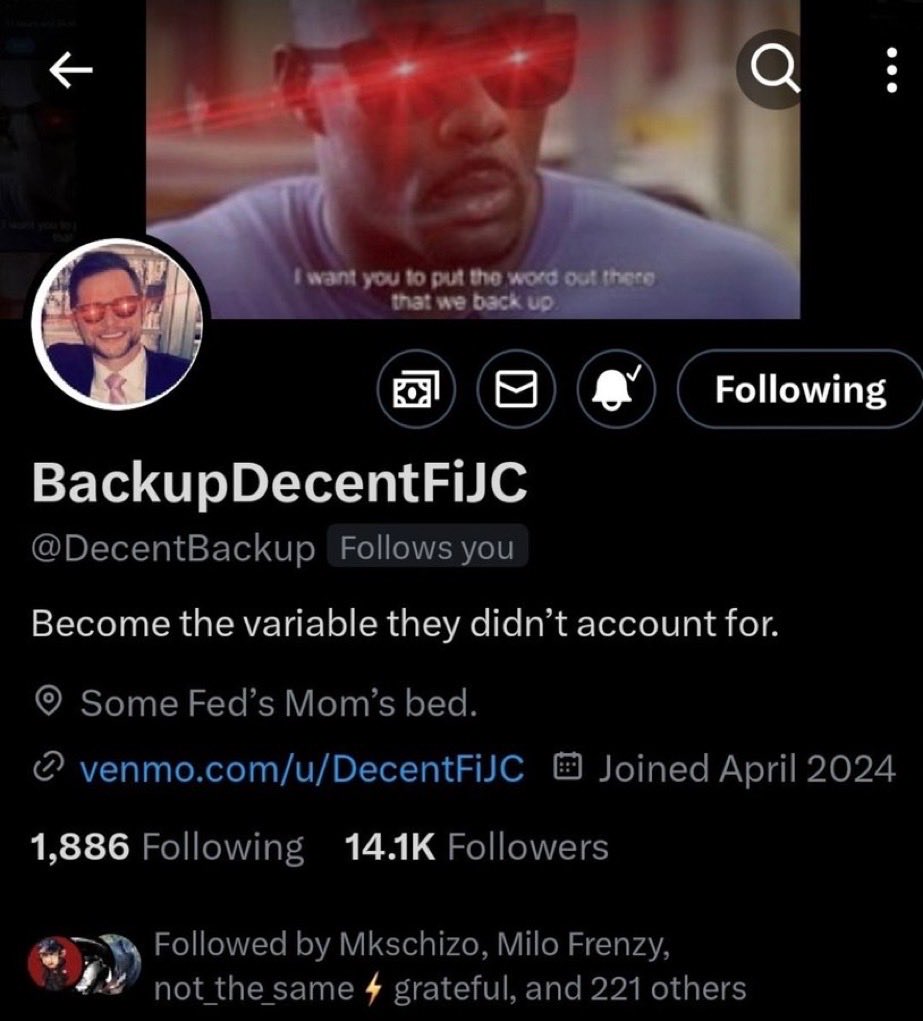The height and width of the screenshot is (1021, 923).
Task: Open the venmo.com/u/DecentFiJC link
Action: point(300,768)
